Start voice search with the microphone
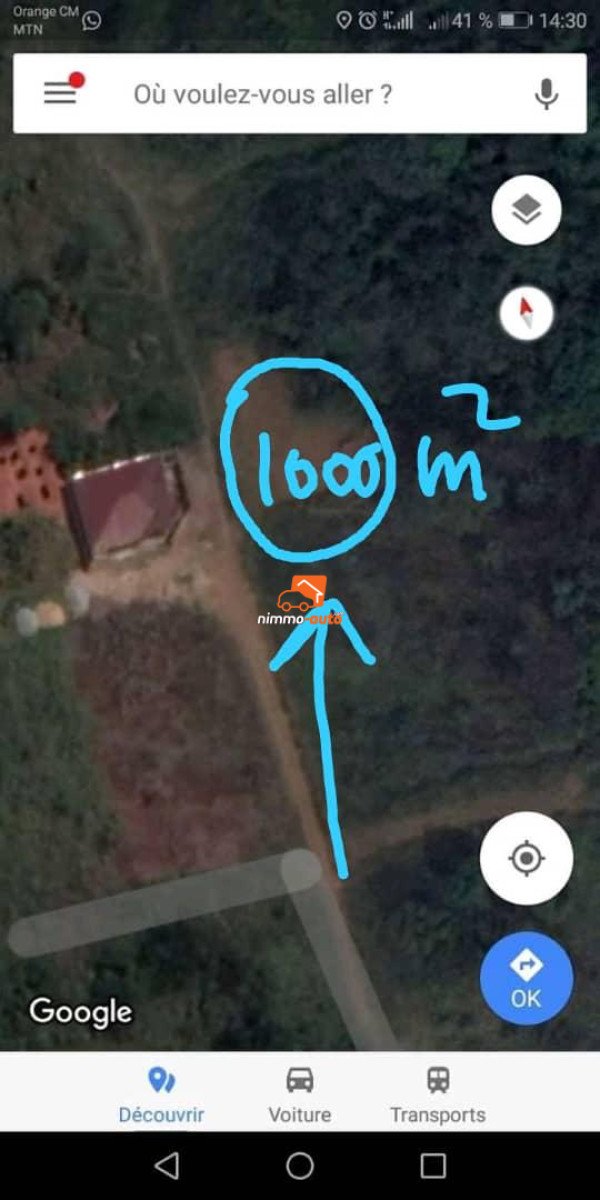600x1200 pixels. [546, 95]
